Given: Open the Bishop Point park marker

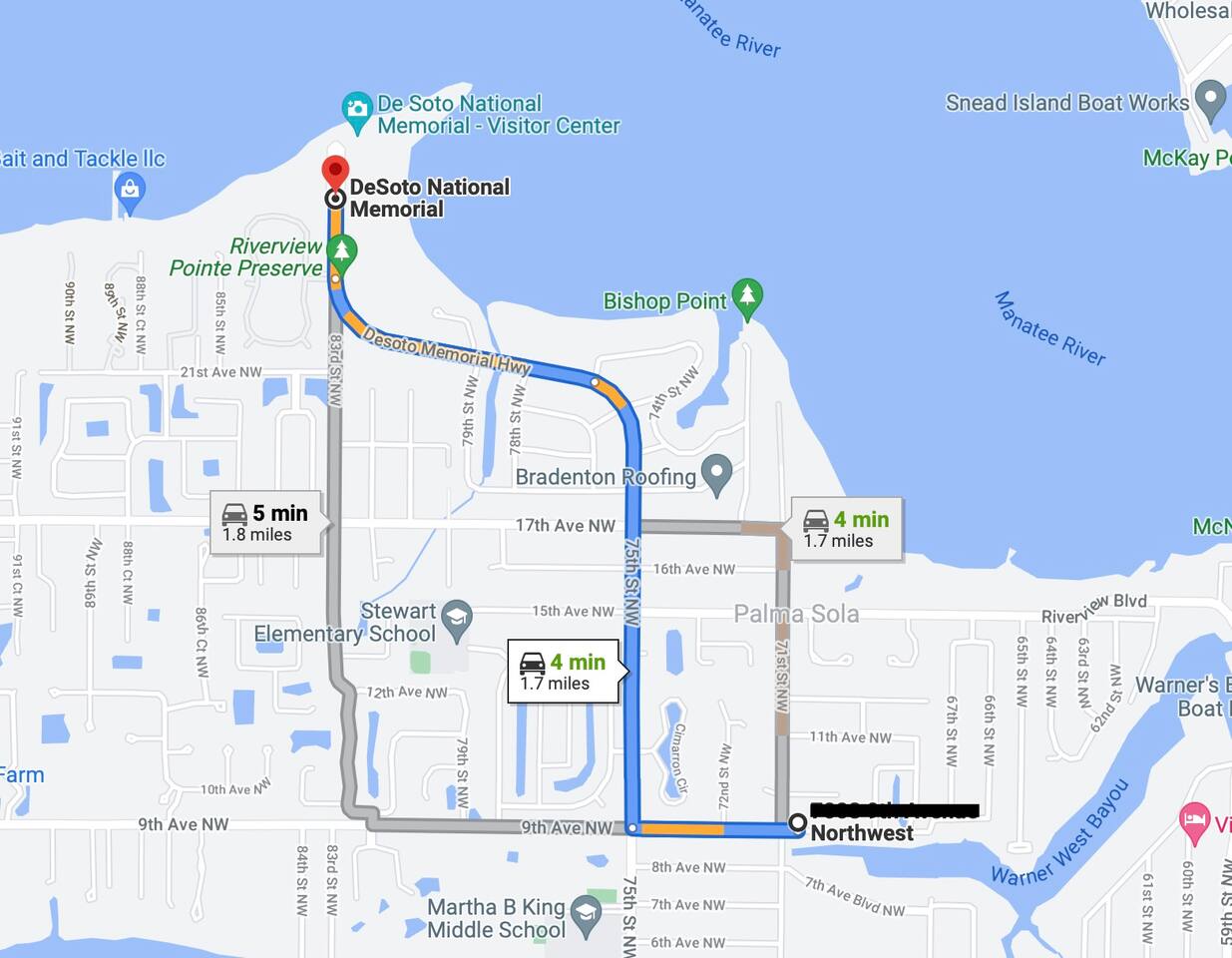Looking at the screenshot, I should coord(747,296).
